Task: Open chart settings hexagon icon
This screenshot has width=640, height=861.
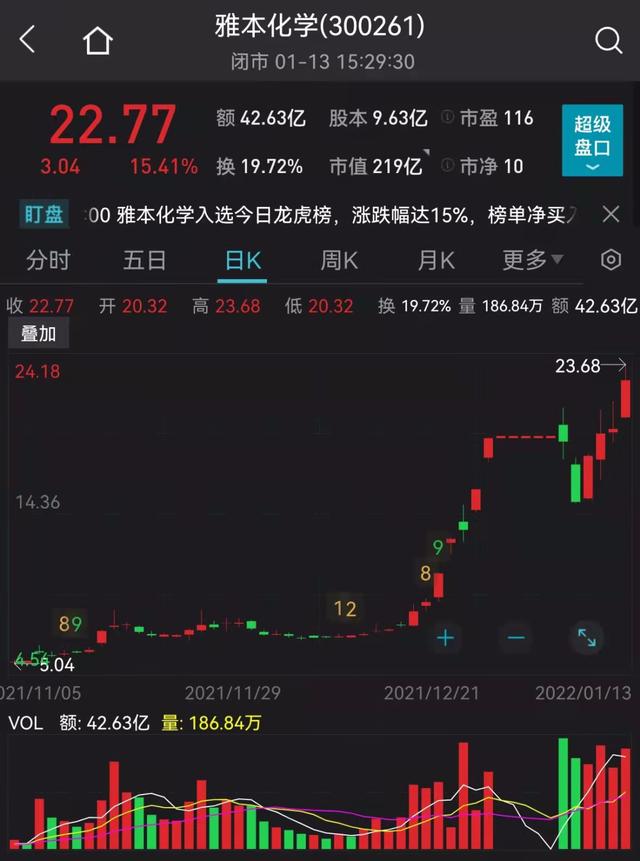Action: [610, 261]
